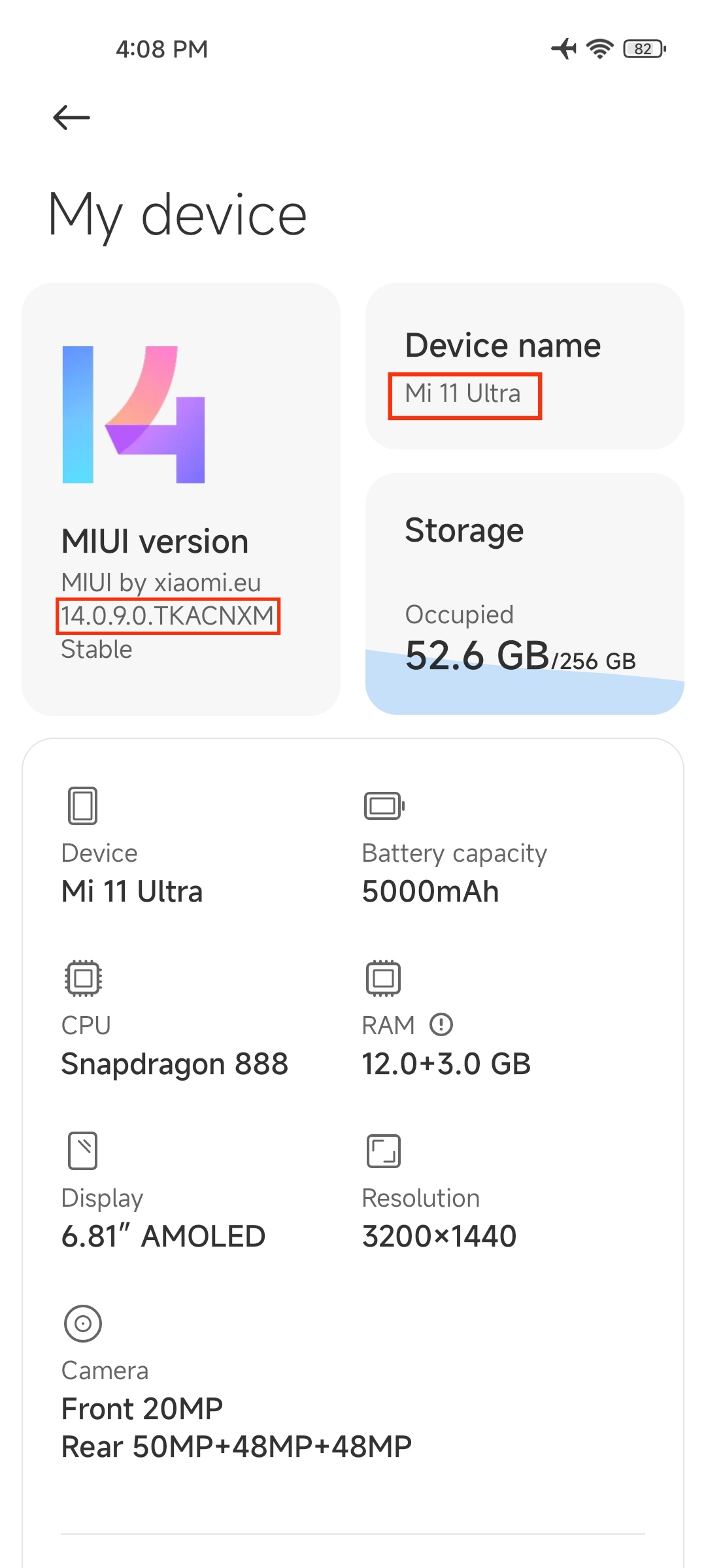This screenshot has width=706, height=1568.
Task: Open the MIUI version card
Action: [x=181, y=499]
